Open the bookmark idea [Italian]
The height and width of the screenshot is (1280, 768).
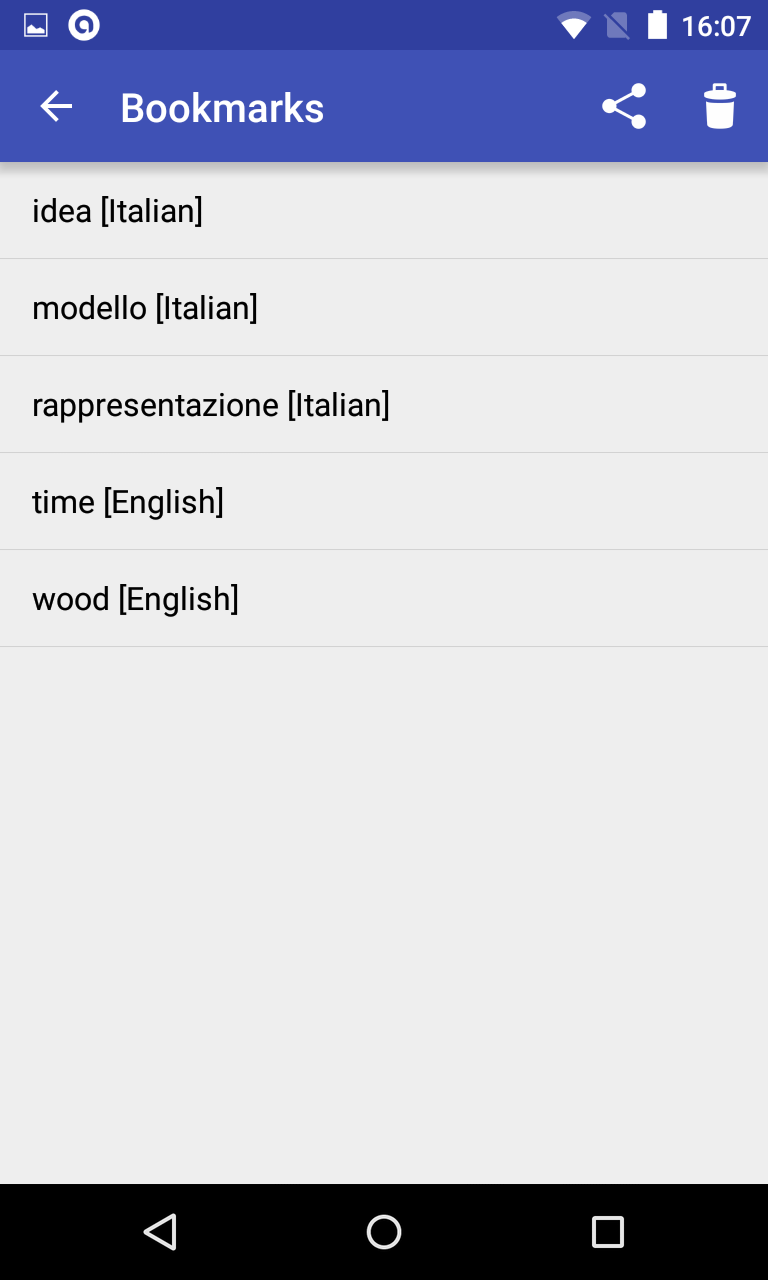pyautogui.click(x=384, y=211)
